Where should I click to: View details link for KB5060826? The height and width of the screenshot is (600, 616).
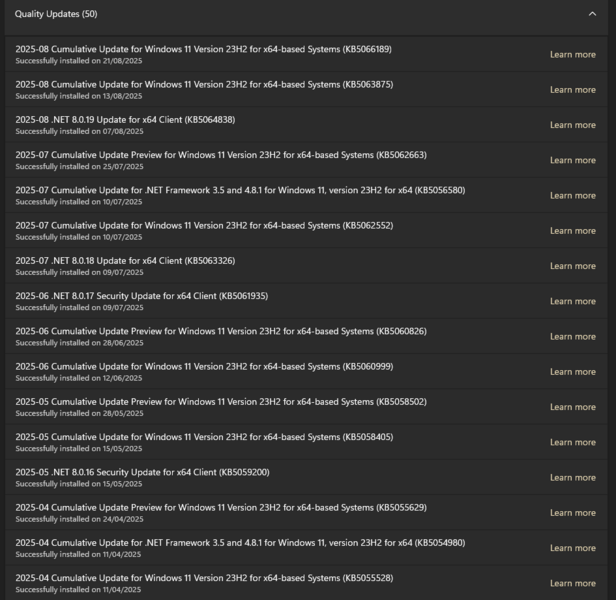(572, 337)
